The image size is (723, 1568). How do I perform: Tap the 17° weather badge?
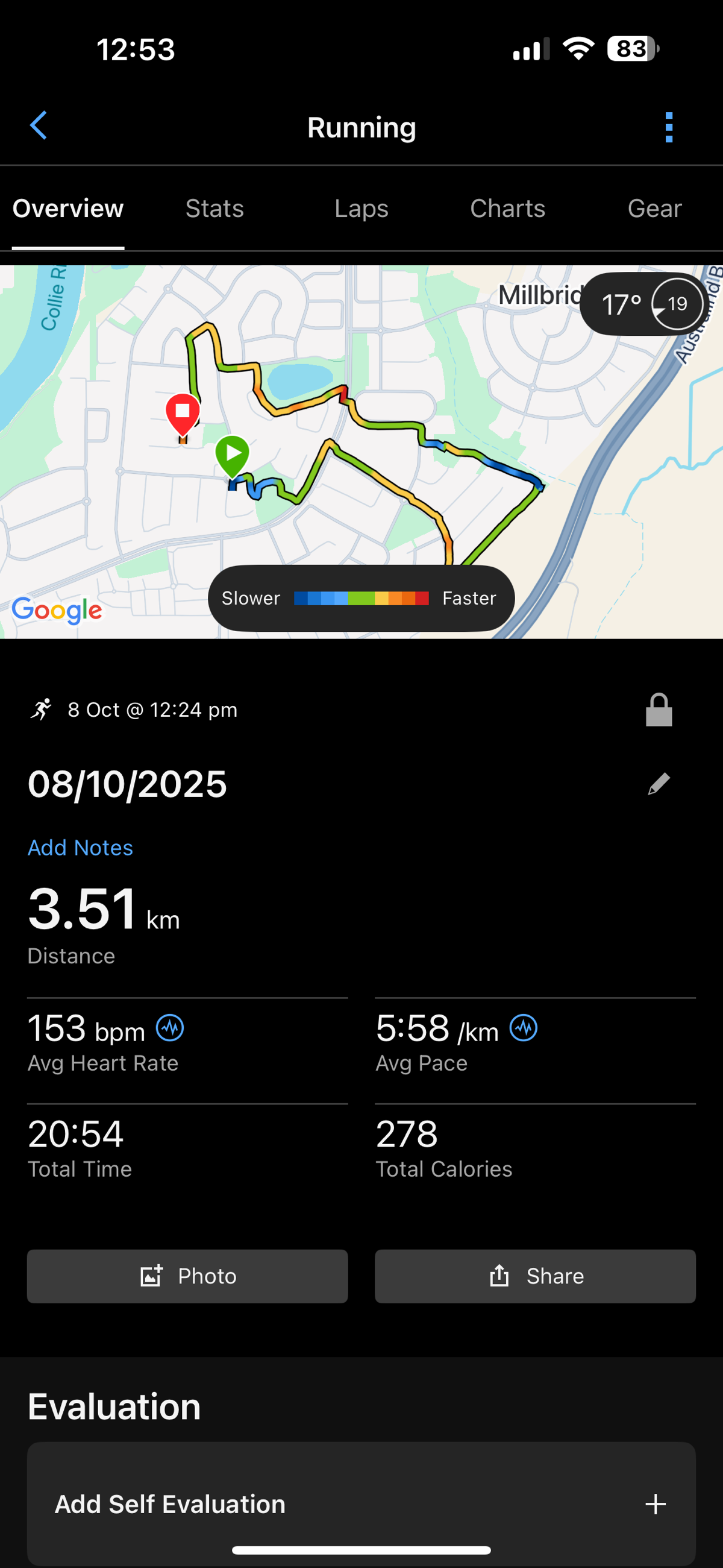point(643,304)
